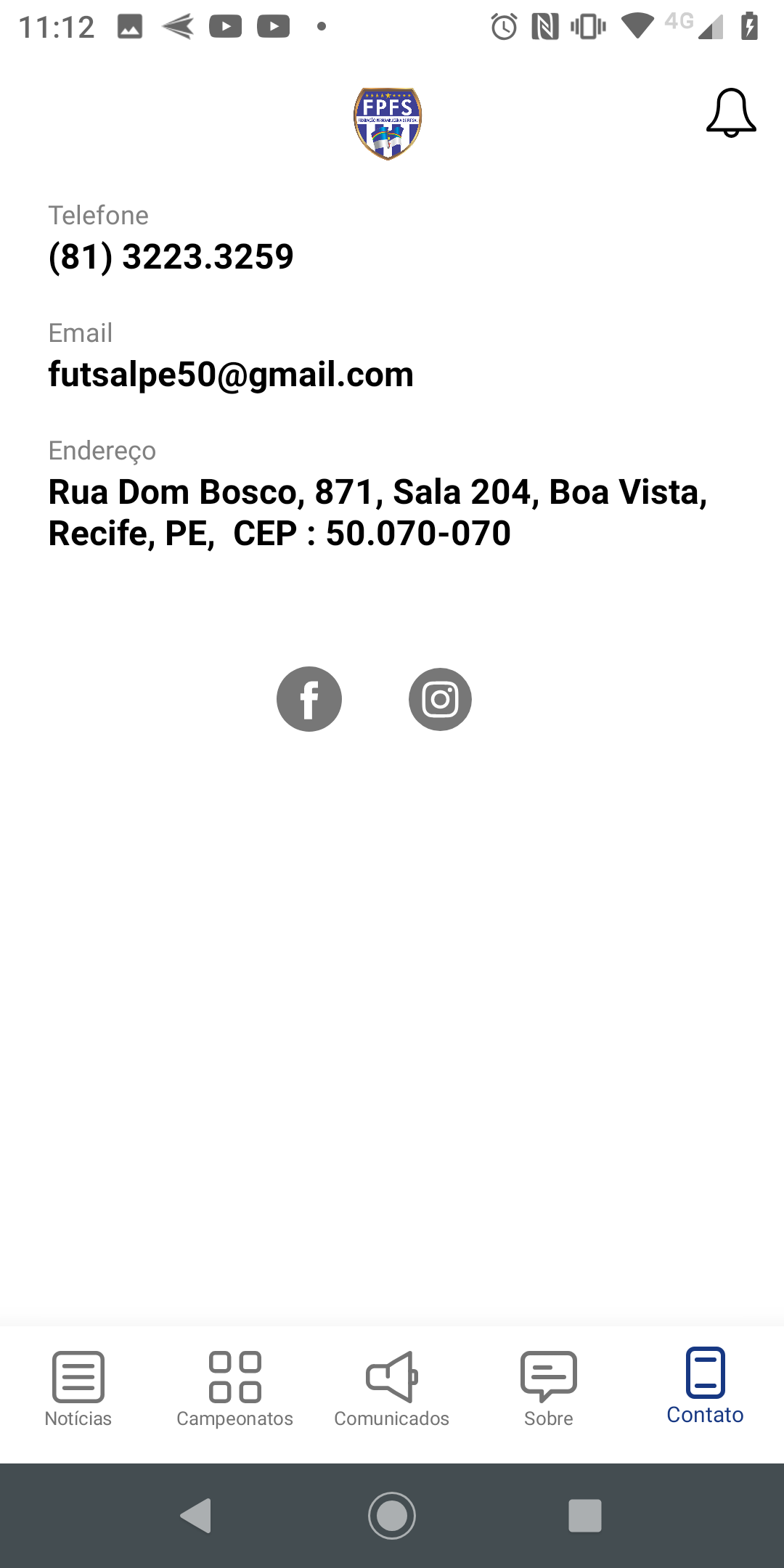Go to the Campeonatos tab
This screenshot has width=784, height=1568.
click(235, 1389)
